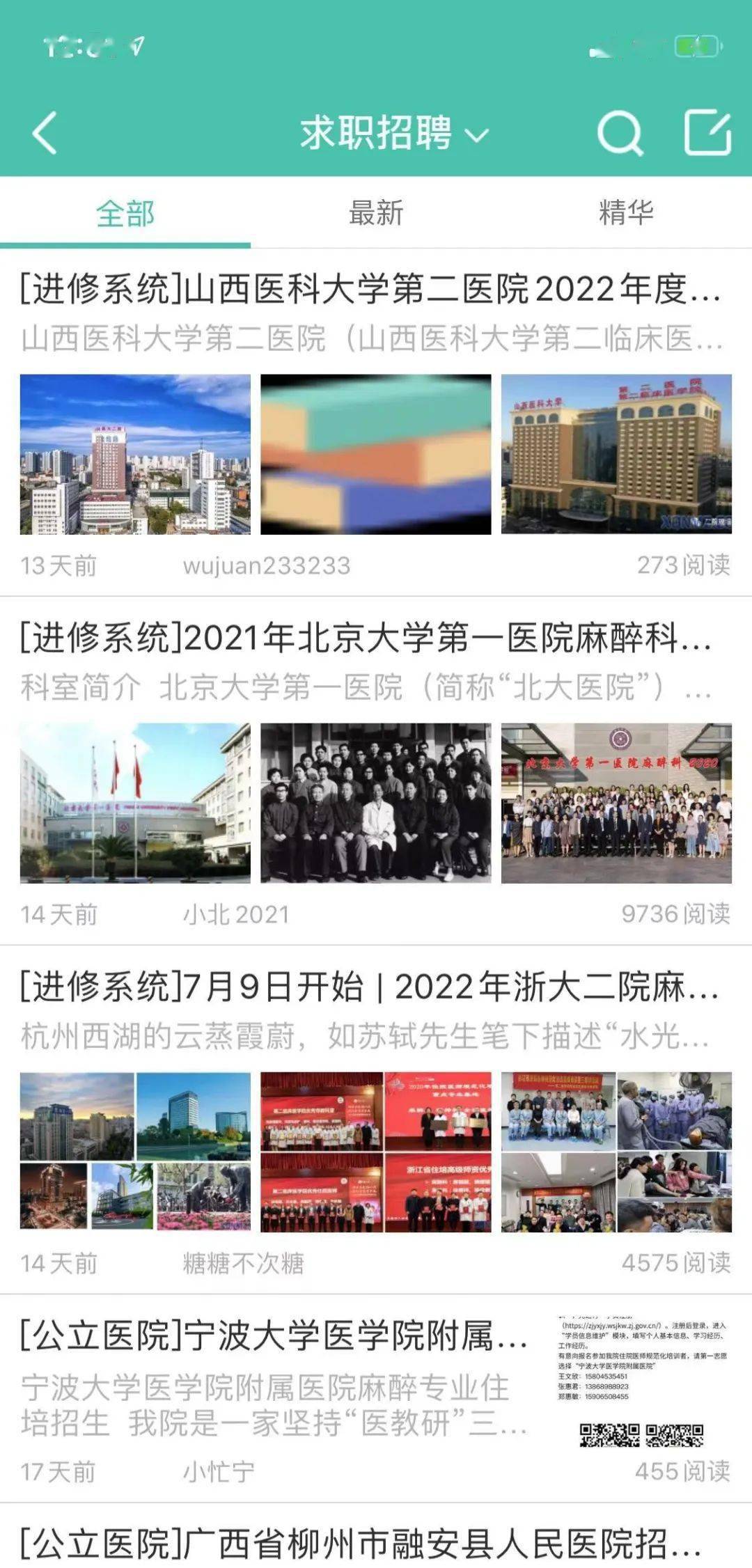Open search with the magnifier icon
Screen dimensions: 752x1568
[x=619, y=132]
